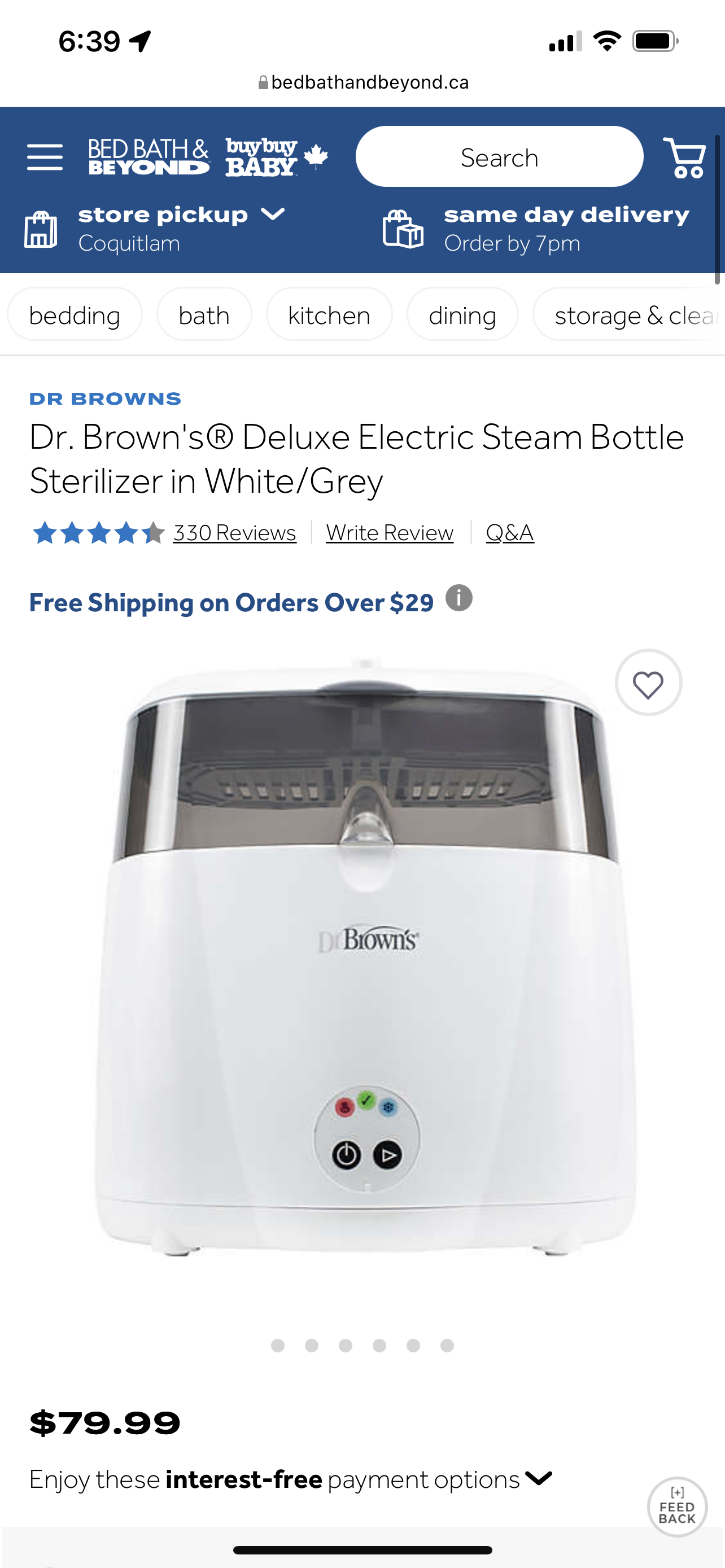
Task: Open the sterilizer product image
Action: pyautogui.click(x=365, y=956)
